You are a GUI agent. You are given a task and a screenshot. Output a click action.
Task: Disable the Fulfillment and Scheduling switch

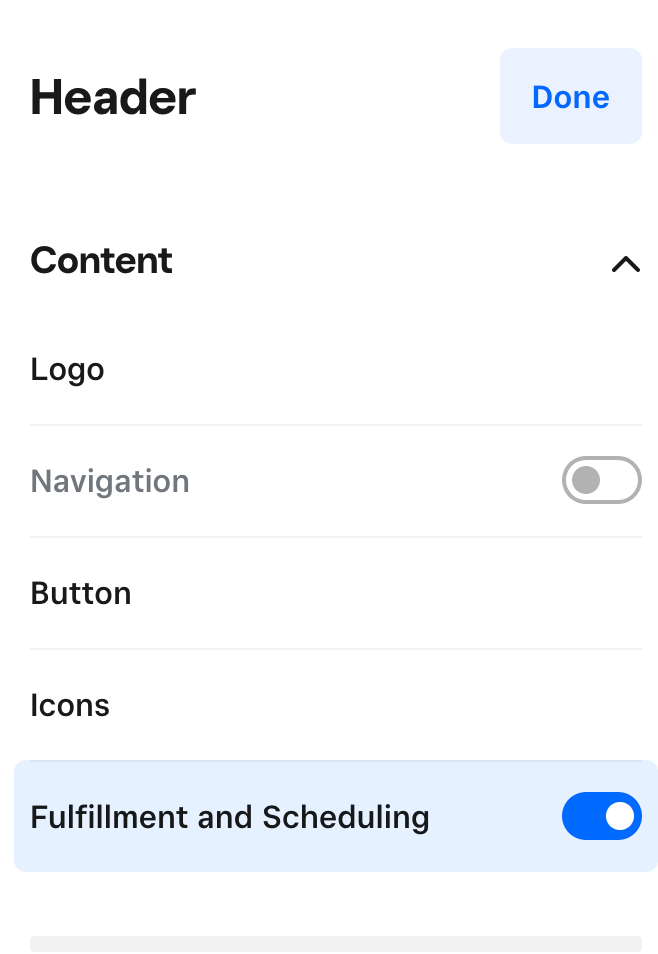click(x=601, y=817)
